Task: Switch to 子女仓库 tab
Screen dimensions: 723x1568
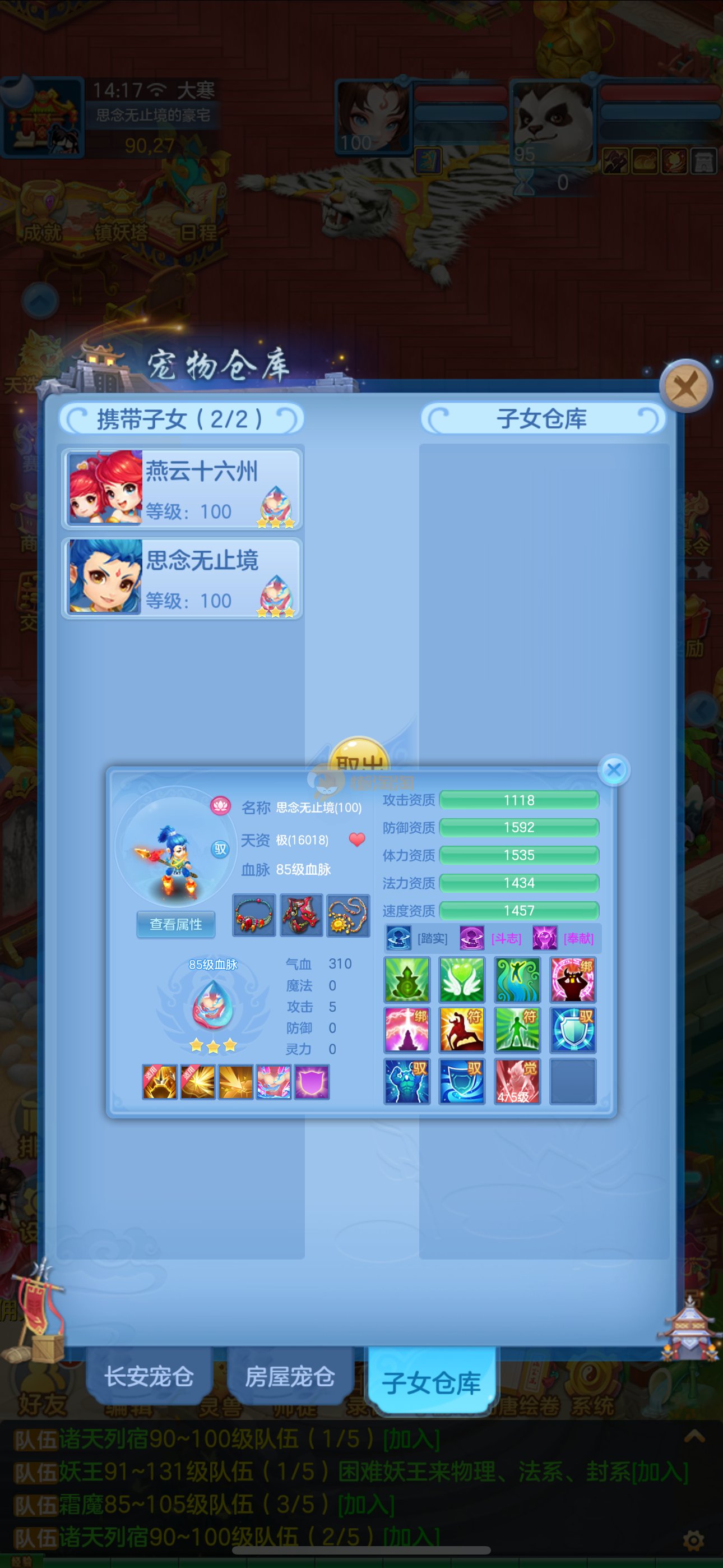Action: 431,1382
